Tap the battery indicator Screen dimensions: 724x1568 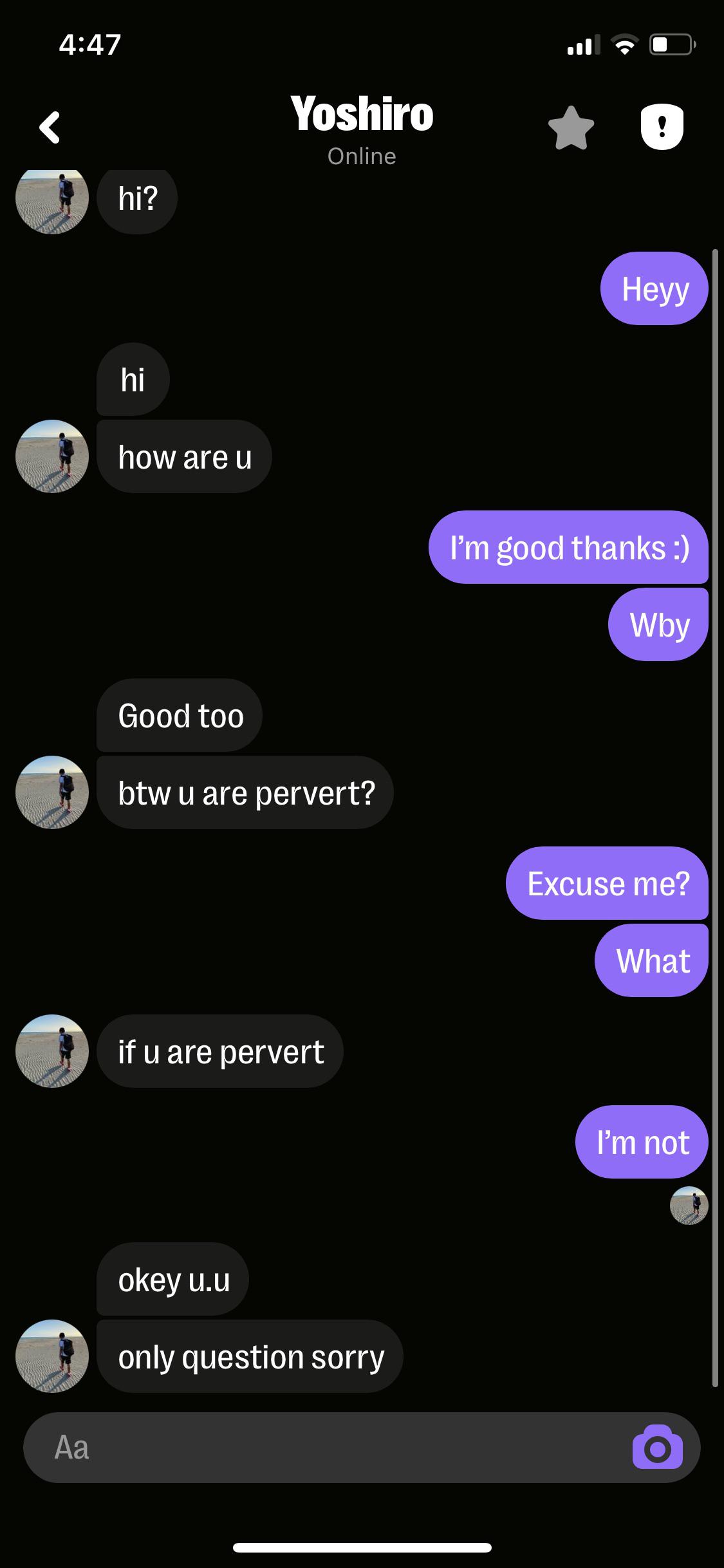[x=671, y=44]
